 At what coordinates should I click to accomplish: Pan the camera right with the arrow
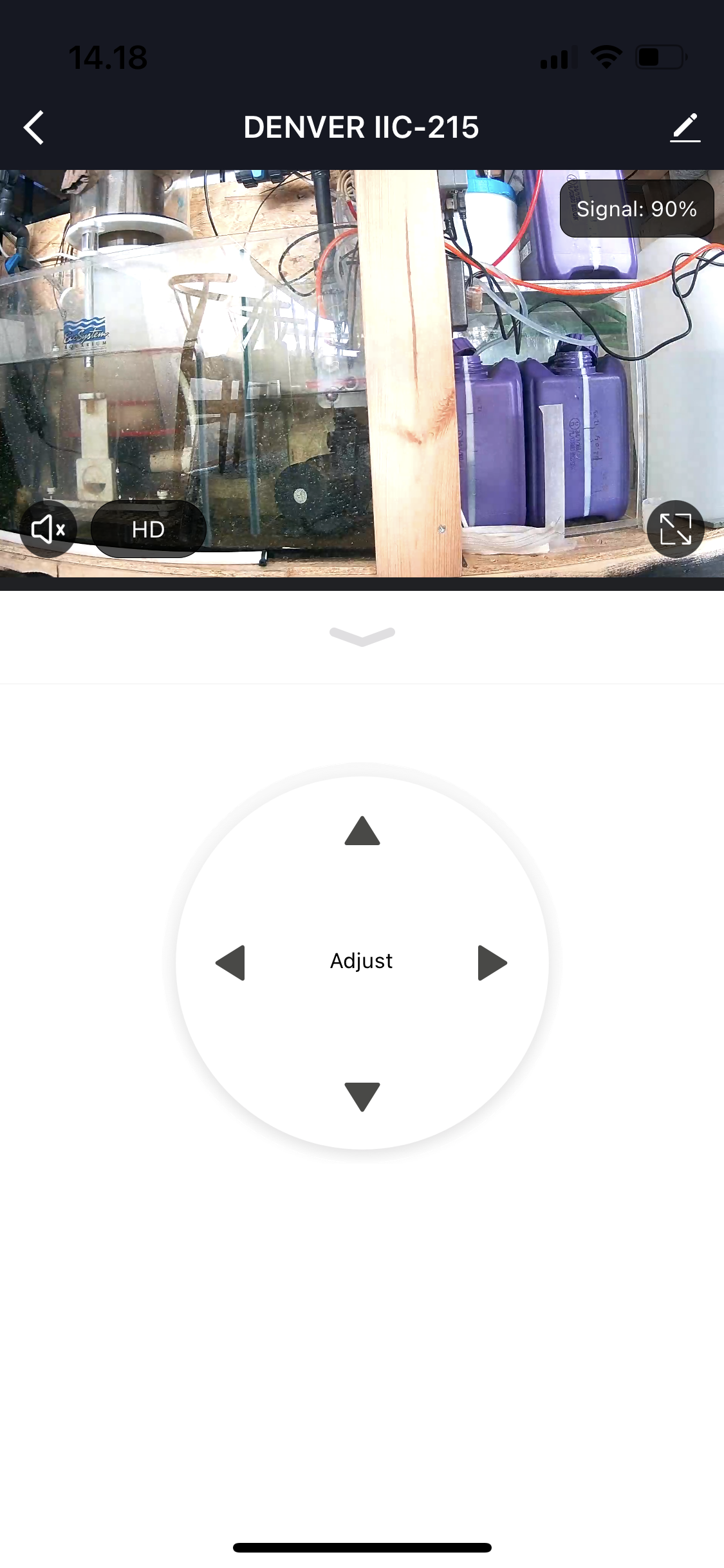tap(492, 962)
